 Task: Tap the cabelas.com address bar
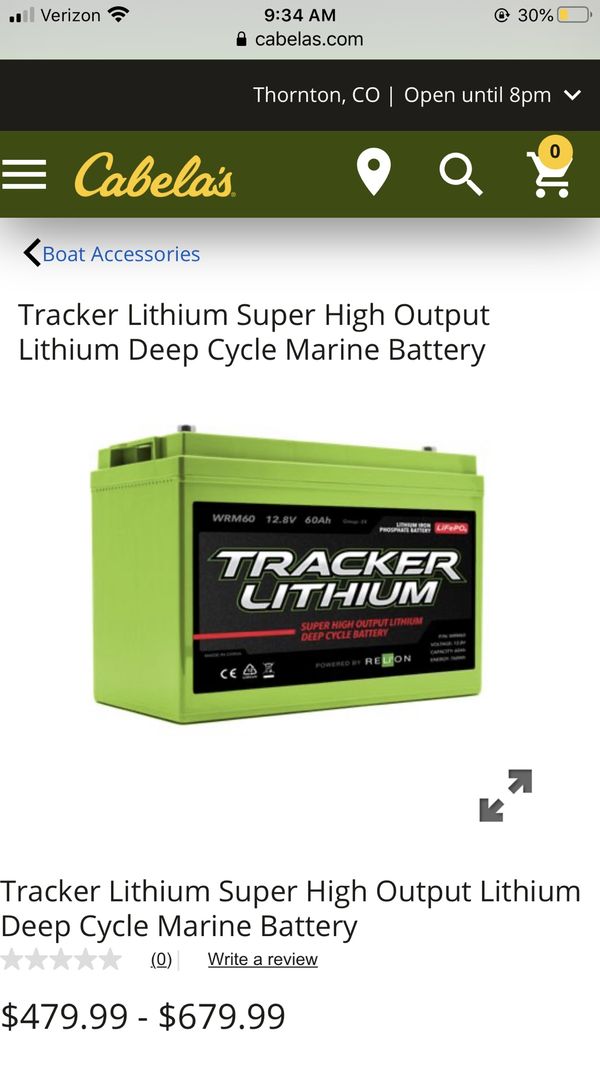click(x=300, y=39)
